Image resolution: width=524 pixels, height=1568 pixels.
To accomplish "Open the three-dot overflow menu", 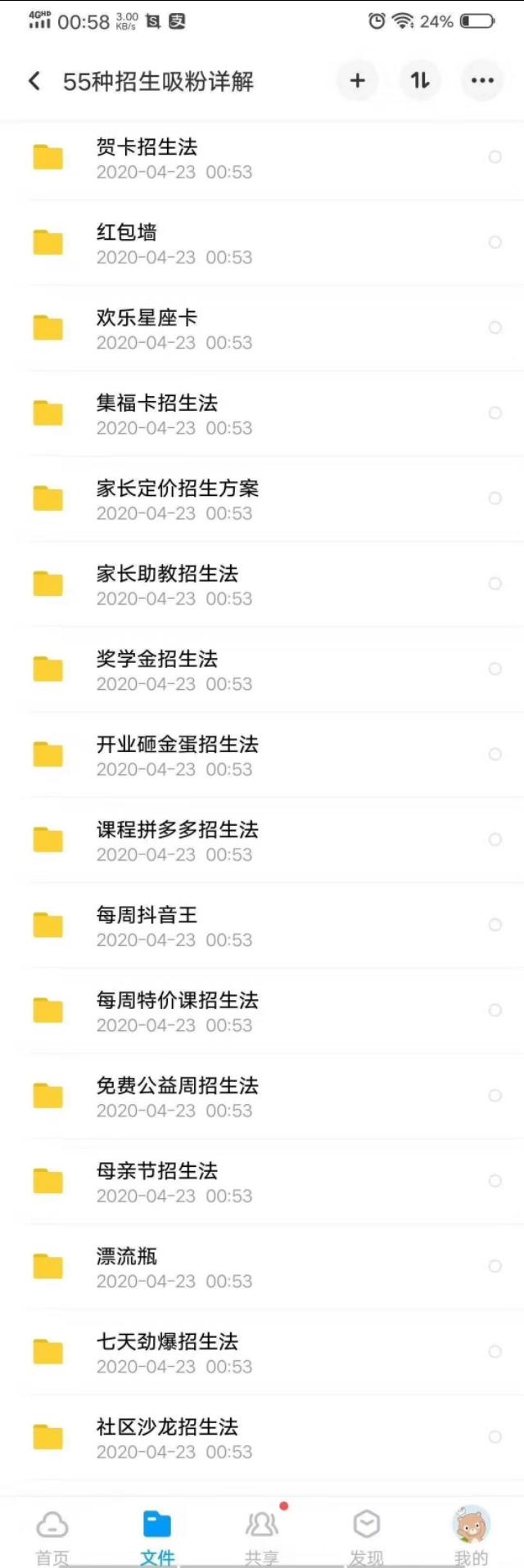I will tap(482, 80).
